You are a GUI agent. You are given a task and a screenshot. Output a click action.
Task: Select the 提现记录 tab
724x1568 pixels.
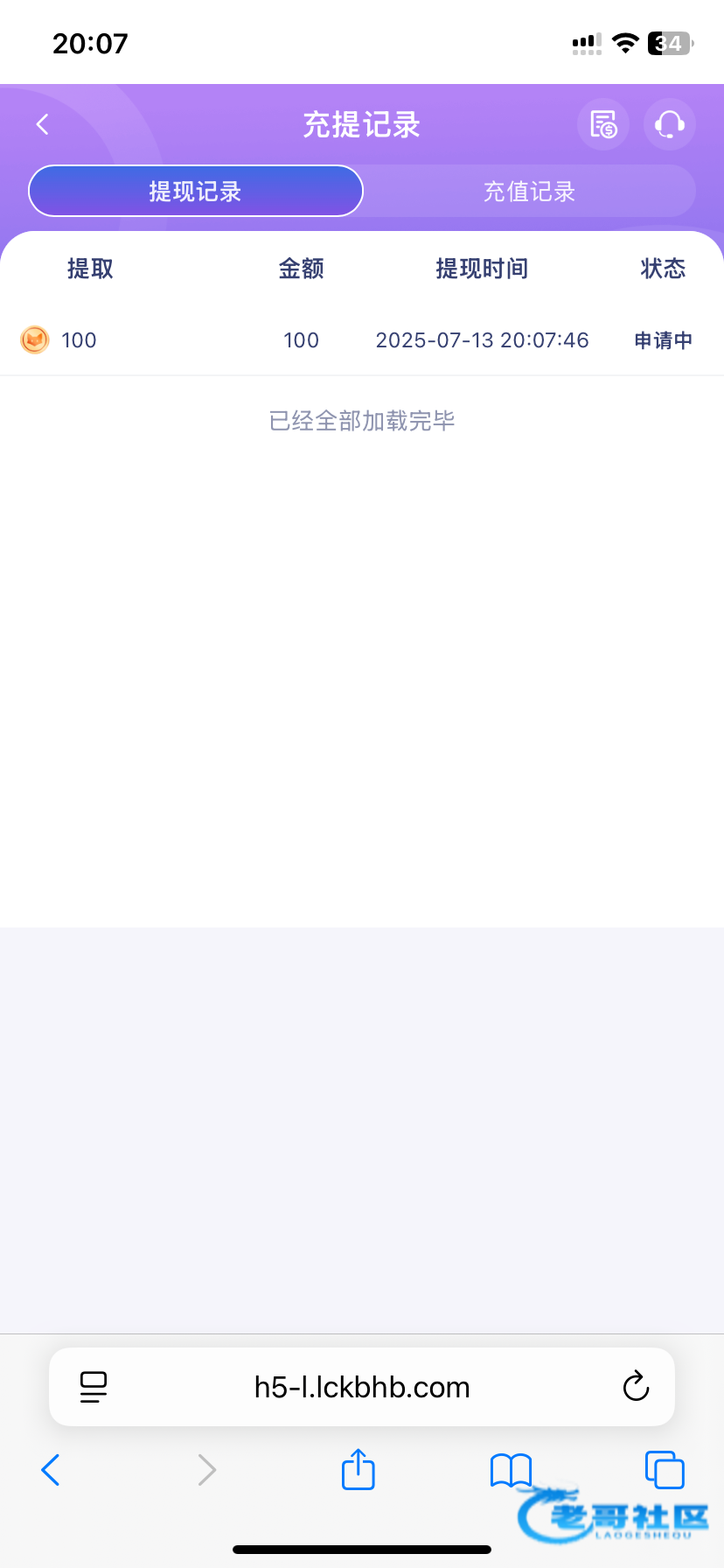click(x=196, y=191)
